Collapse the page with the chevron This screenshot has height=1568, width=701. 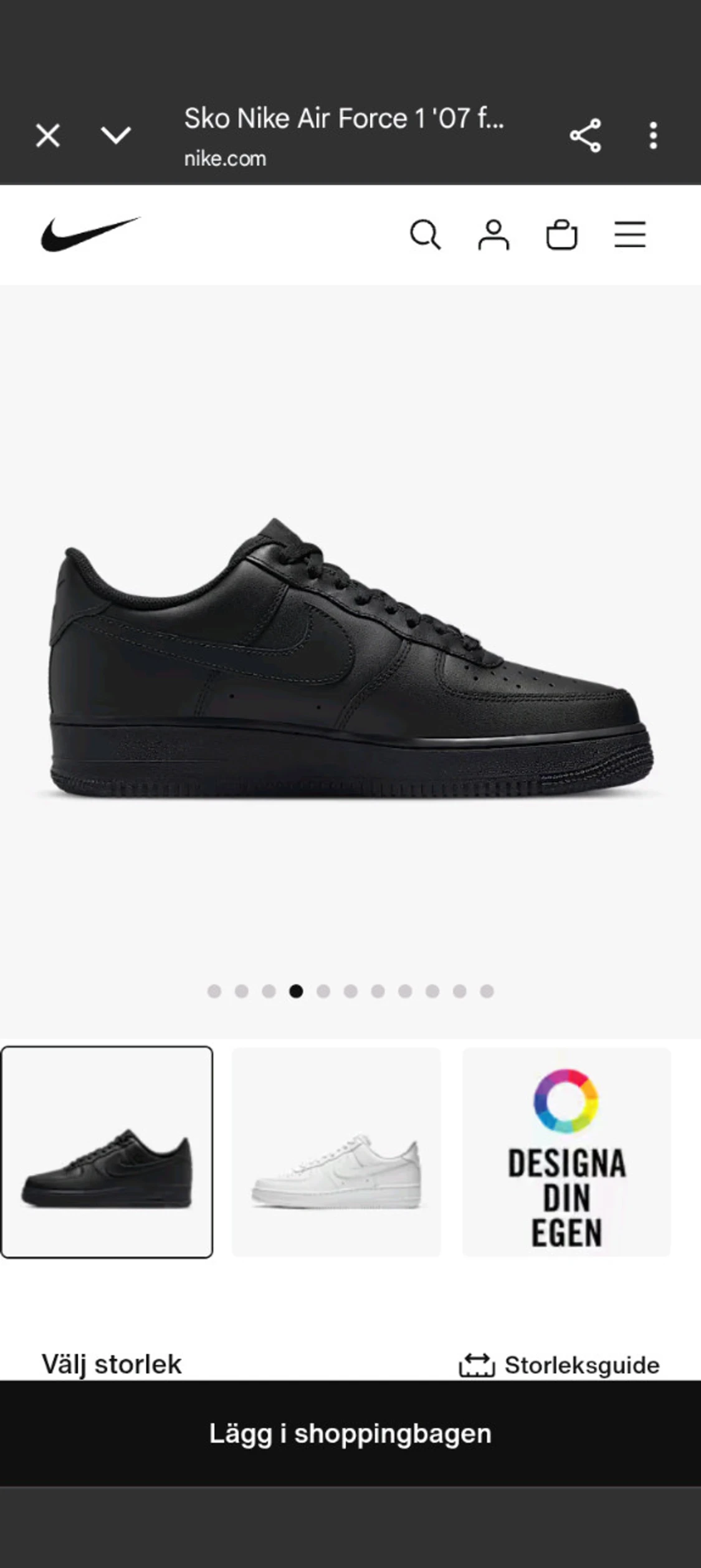tap(115, 136)
